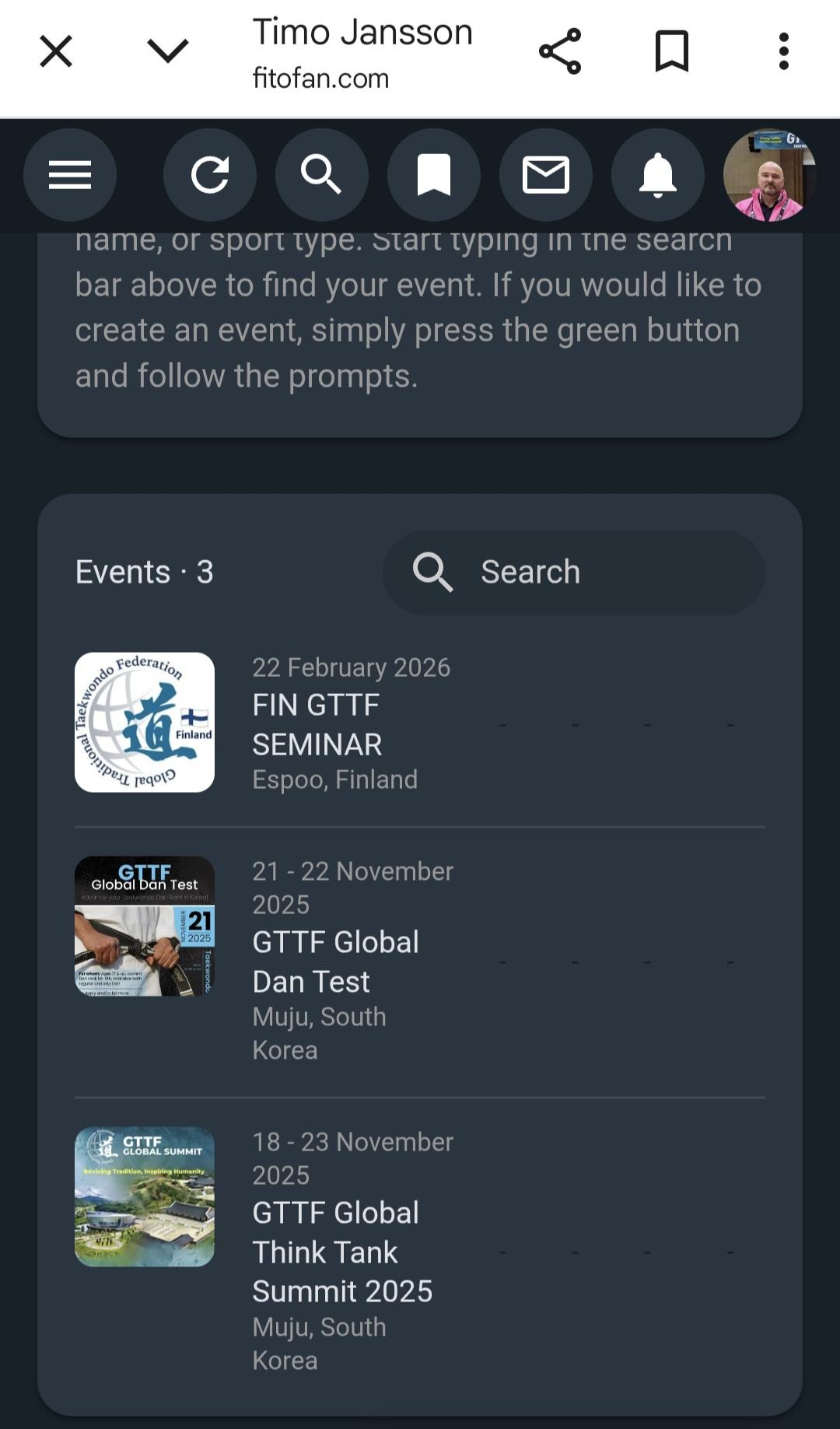Open the browser overflow menu
The height and width of the screenshot is (1429, 840).
(784, 52)
